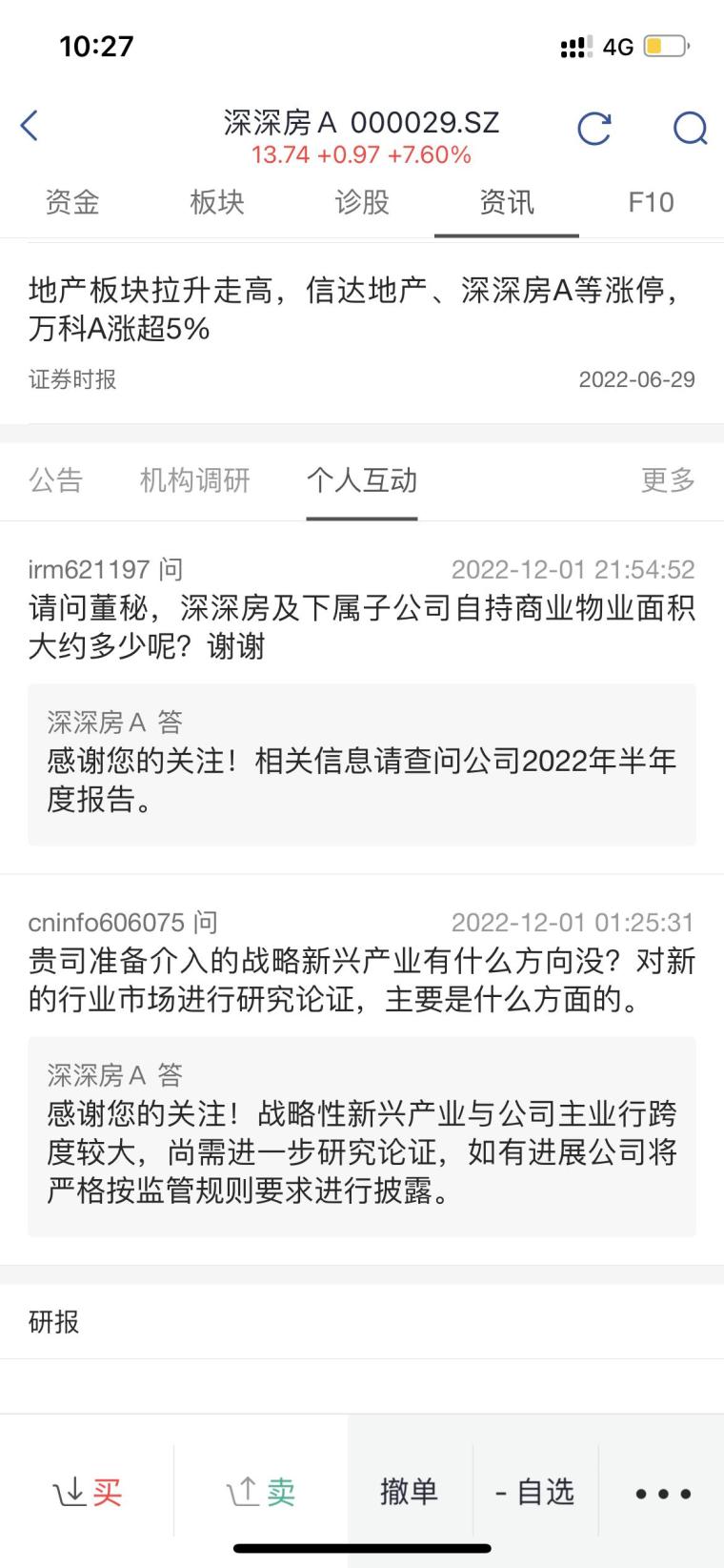The width and height of the screenshot is (724, 1568).
Task: Remove this stock from 自选 watchlist
Action: coord(535,1492)
